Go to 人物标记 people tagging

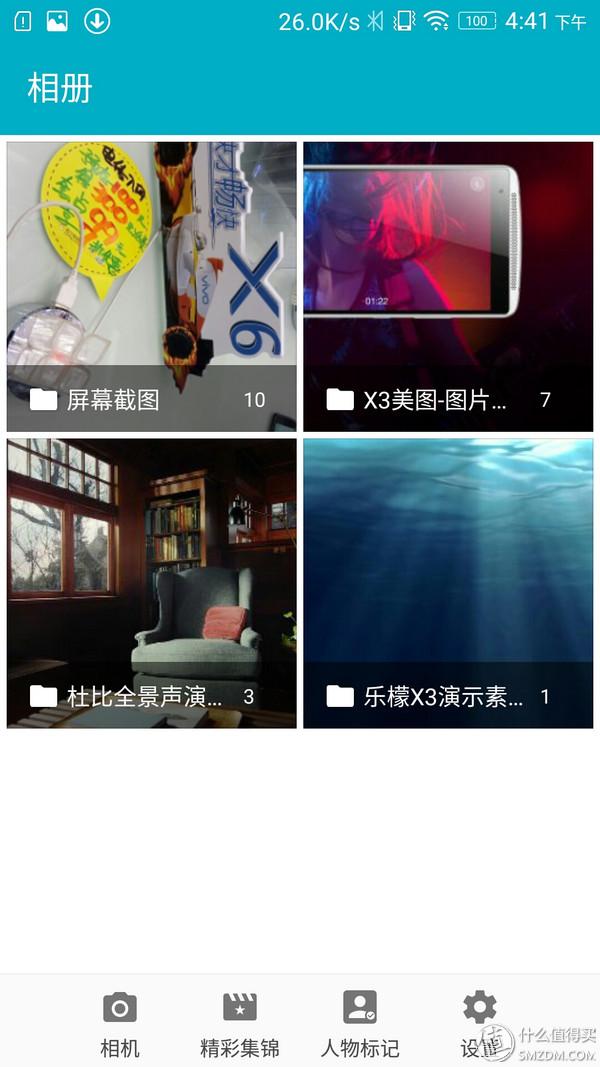[360, 1022]
